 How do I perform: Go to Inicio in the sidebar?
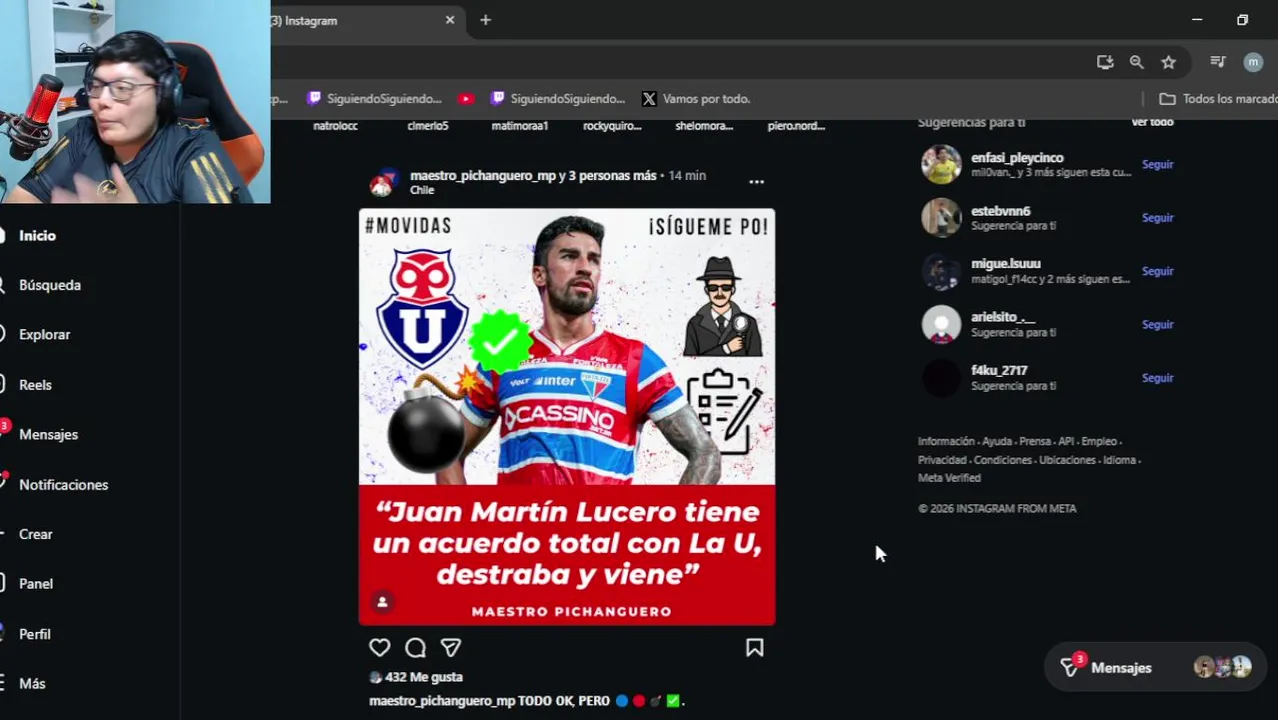pyautogui.click(x=37, y=235)
